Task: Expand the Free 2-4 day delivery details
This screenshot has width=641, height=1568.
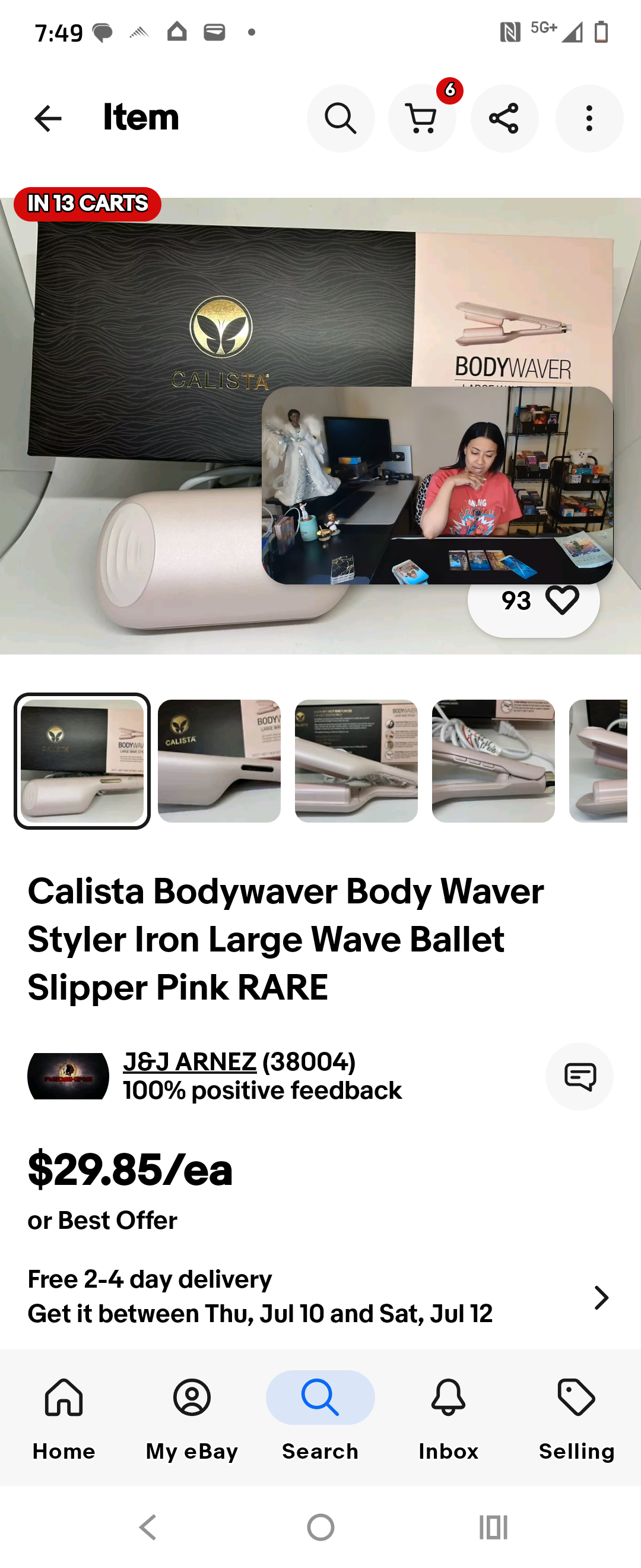Action: click(601, 1297)
